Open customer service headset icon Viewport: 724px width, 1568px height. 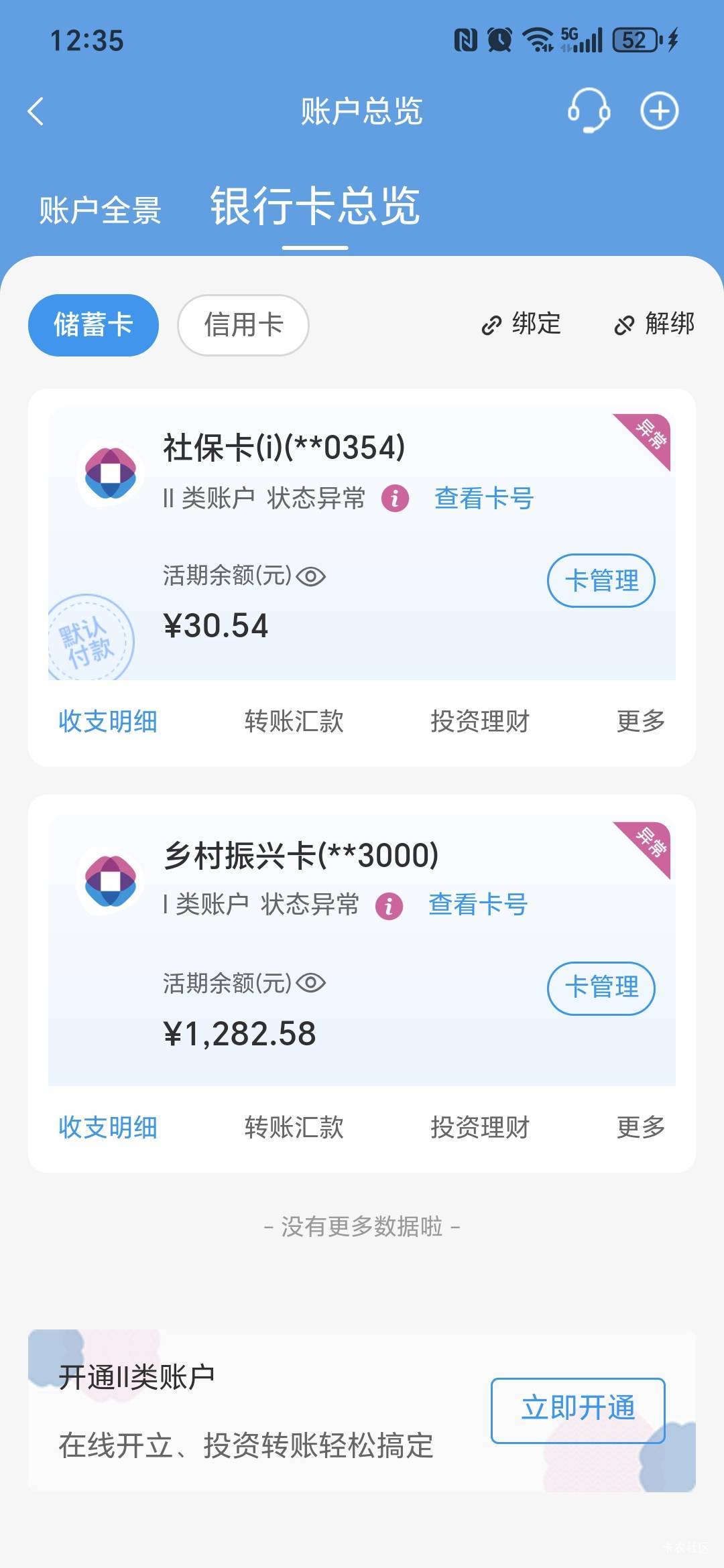(x=589, y=111)
